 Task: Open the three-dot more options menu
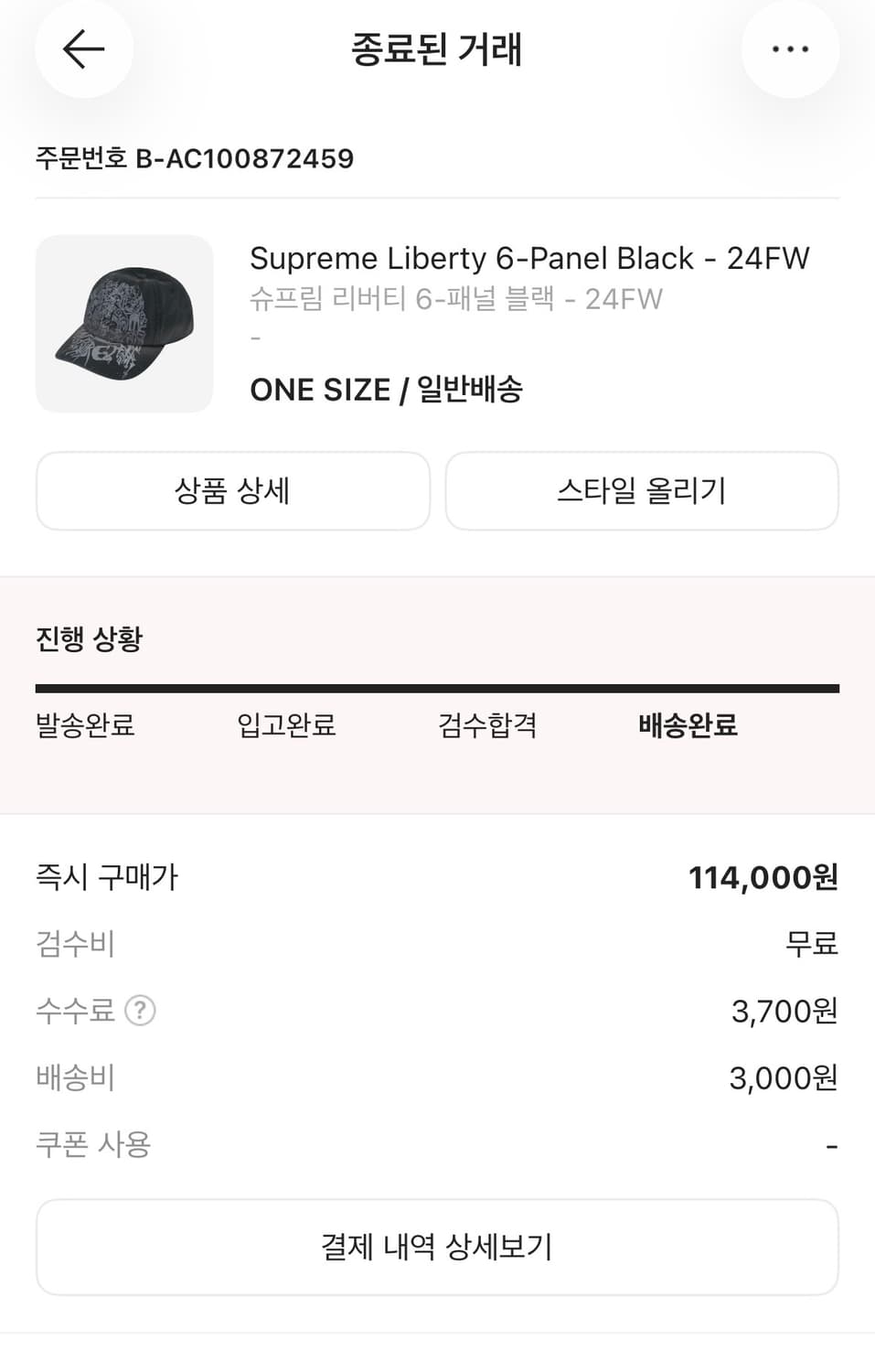tap(790, 48)
